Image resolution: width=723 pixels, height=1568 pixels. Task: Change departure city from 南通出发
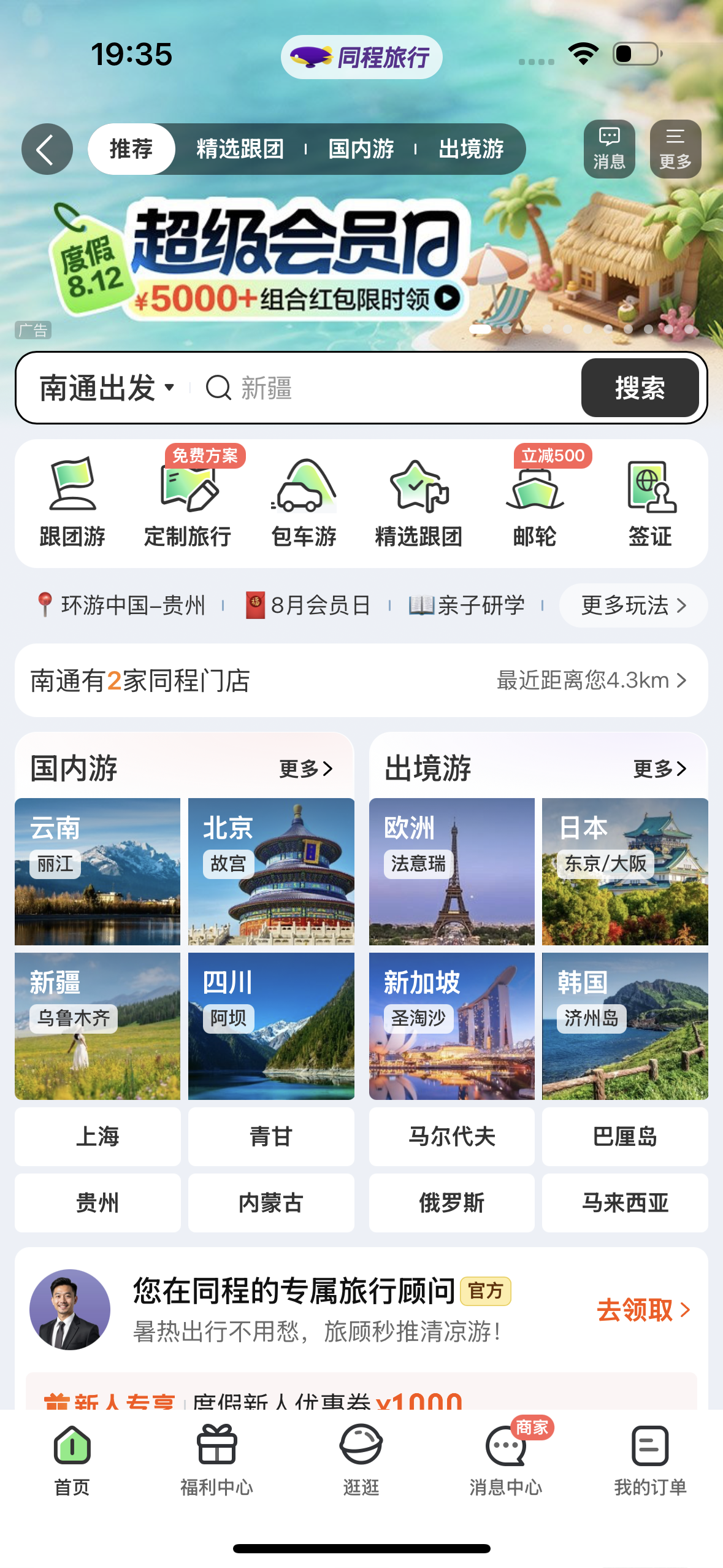click(x=107, y=388)
